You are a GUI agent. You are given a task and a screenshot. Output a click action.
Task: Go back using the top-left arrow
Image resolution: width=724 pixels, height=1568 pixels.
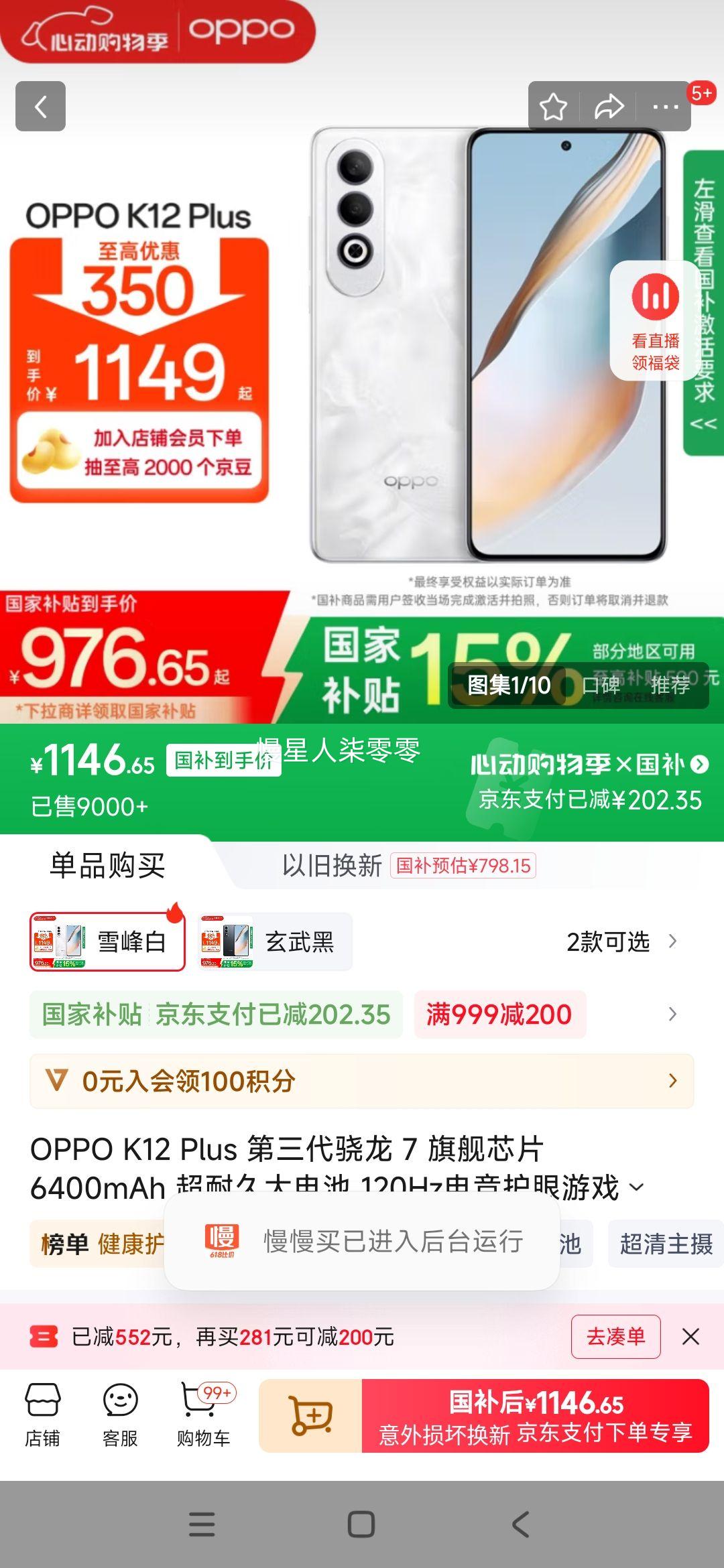coord(40,107)
